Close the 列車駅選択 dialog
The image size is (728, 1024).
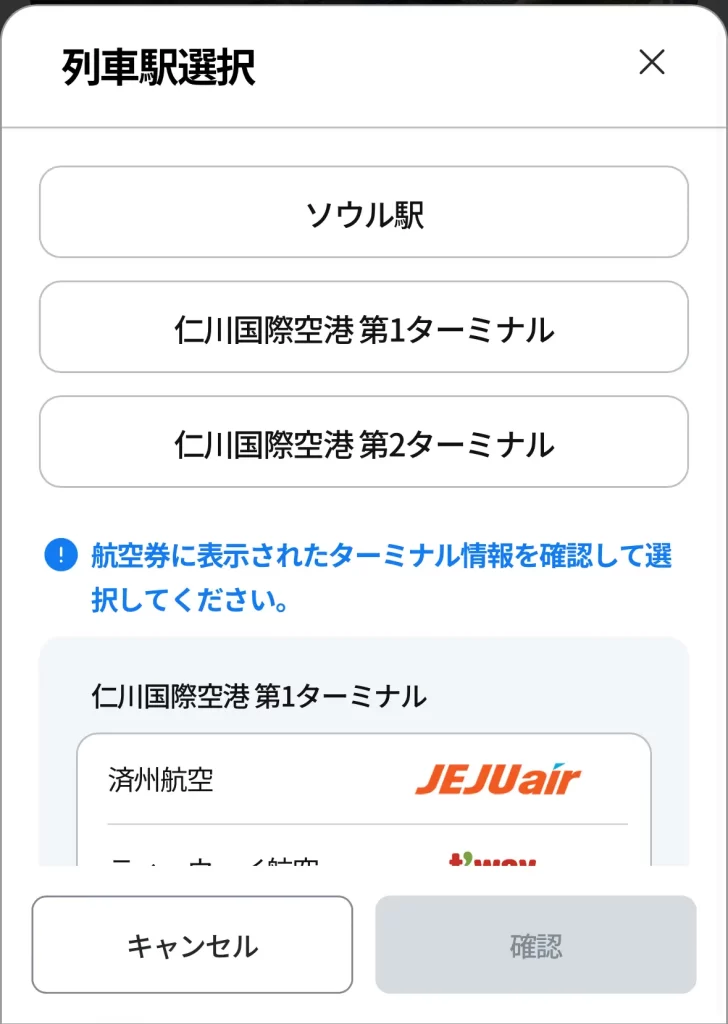click(x=652, y=63)
